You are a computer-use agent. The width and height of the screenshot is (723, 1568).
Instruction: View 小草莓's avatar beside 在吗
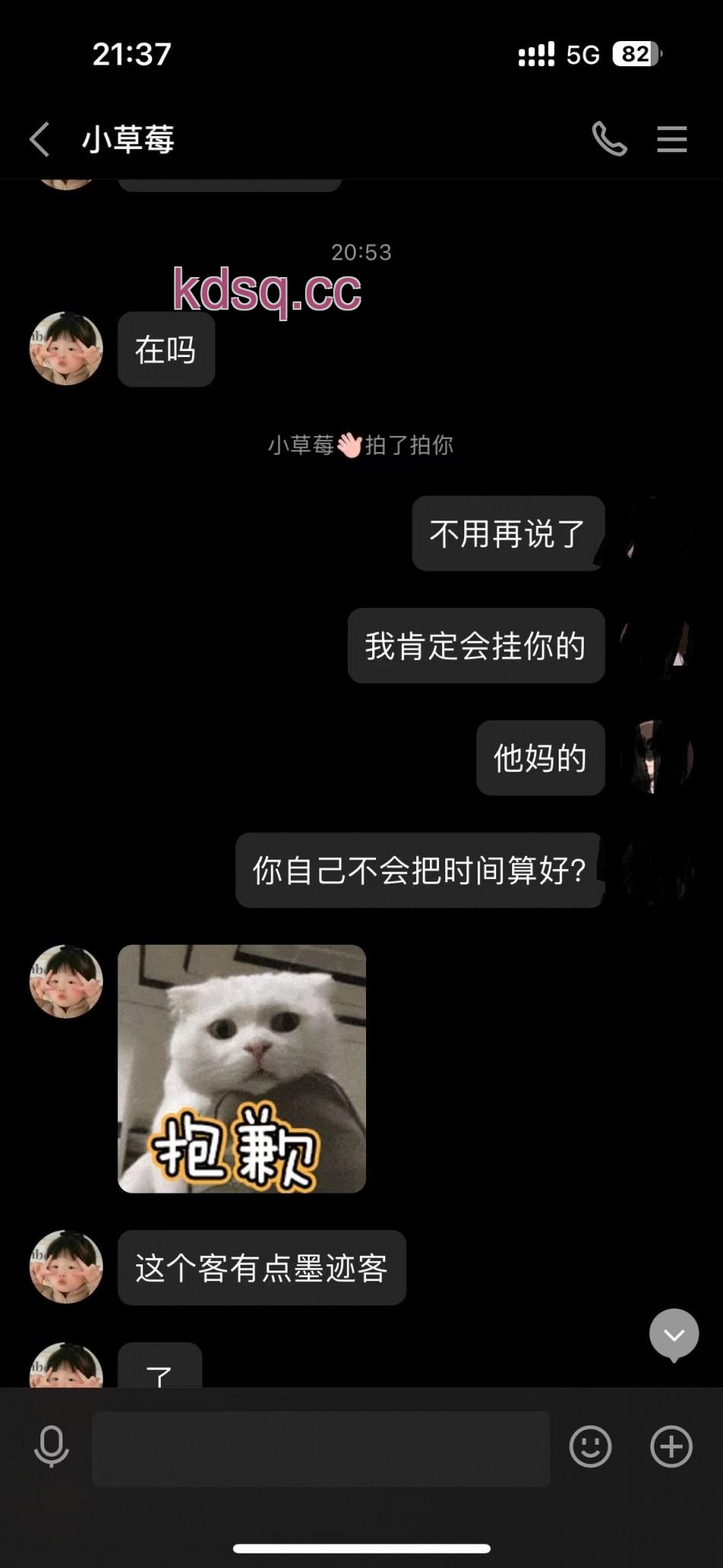tap(66, 349)
